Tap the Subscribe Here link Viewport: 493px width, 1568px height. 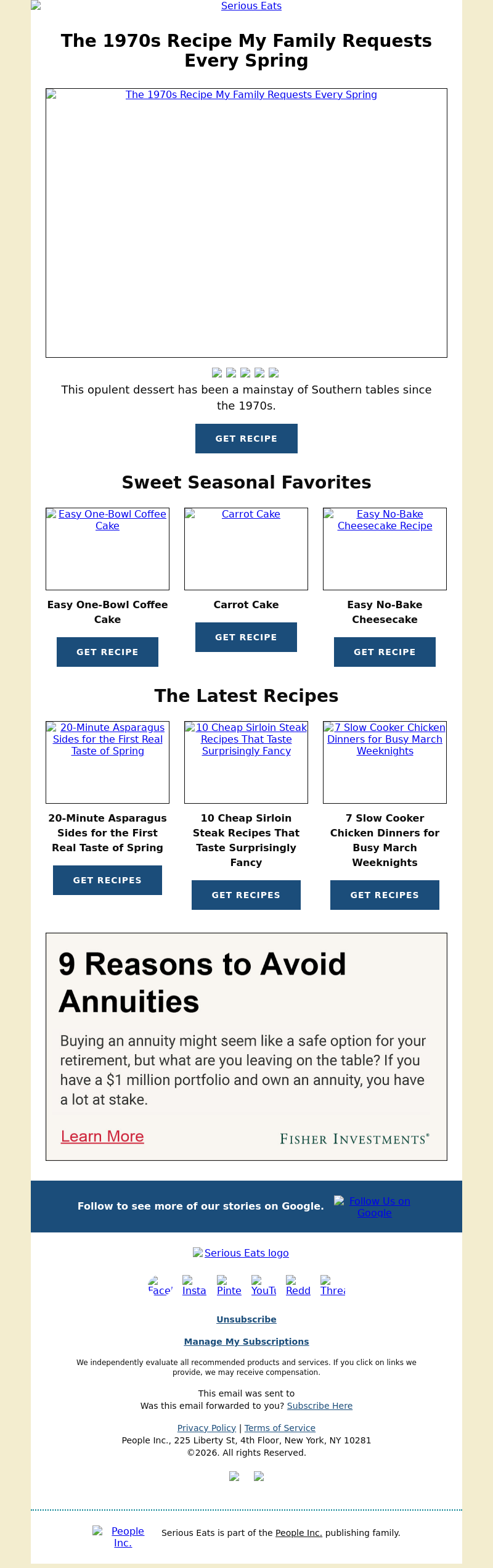[x=319, y=1406]
